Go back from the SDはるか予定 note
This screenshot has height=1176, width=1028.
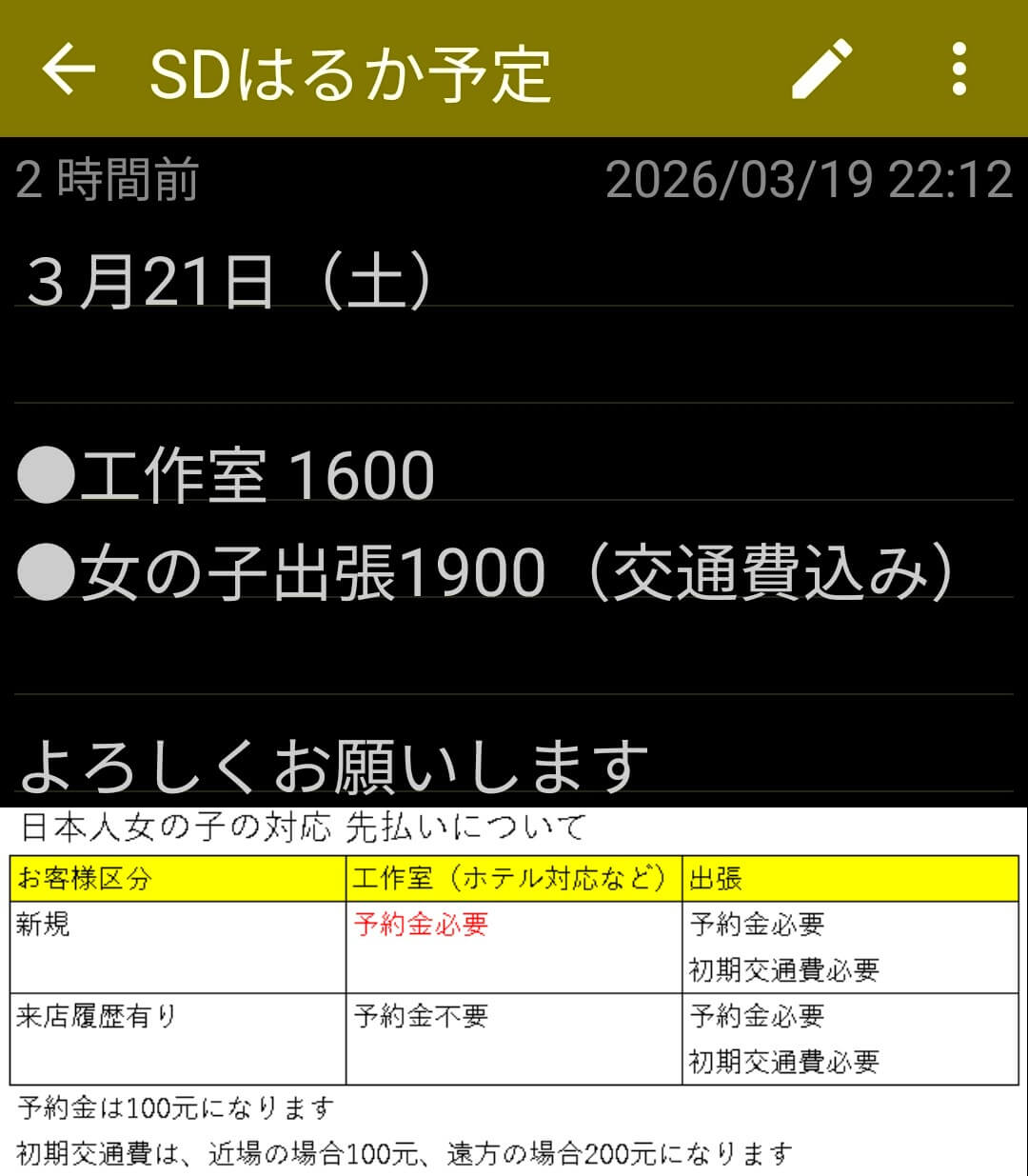coord(69,70)
